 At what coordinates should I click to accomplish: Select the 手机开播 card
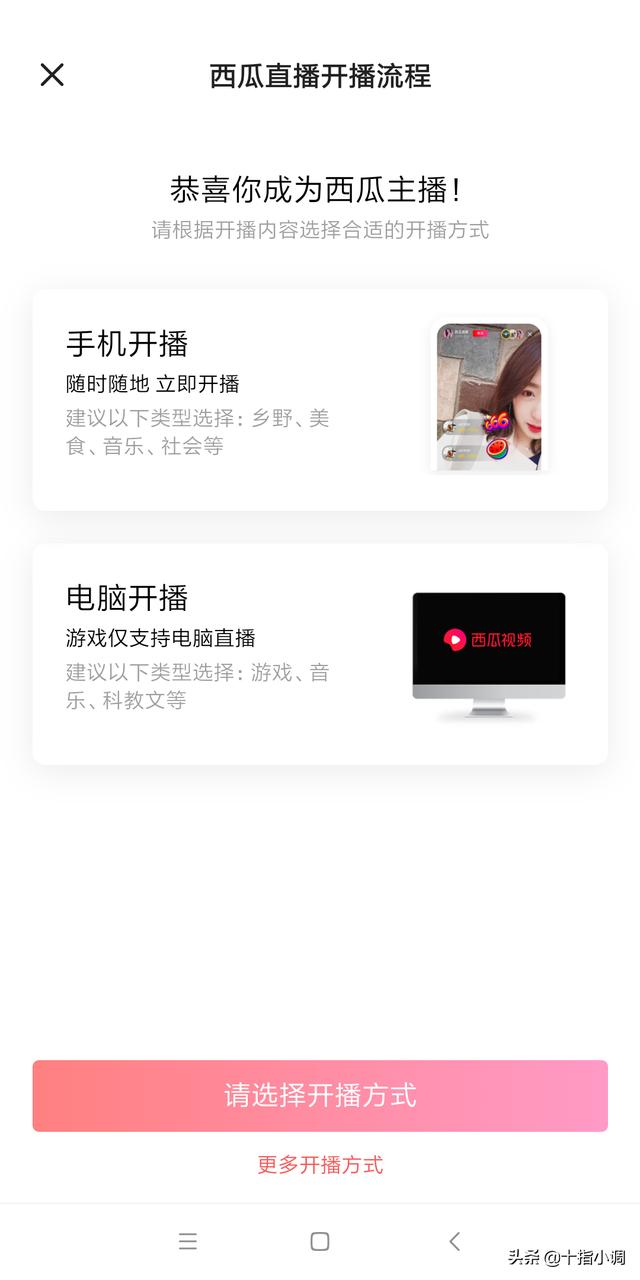coord(320,400)
